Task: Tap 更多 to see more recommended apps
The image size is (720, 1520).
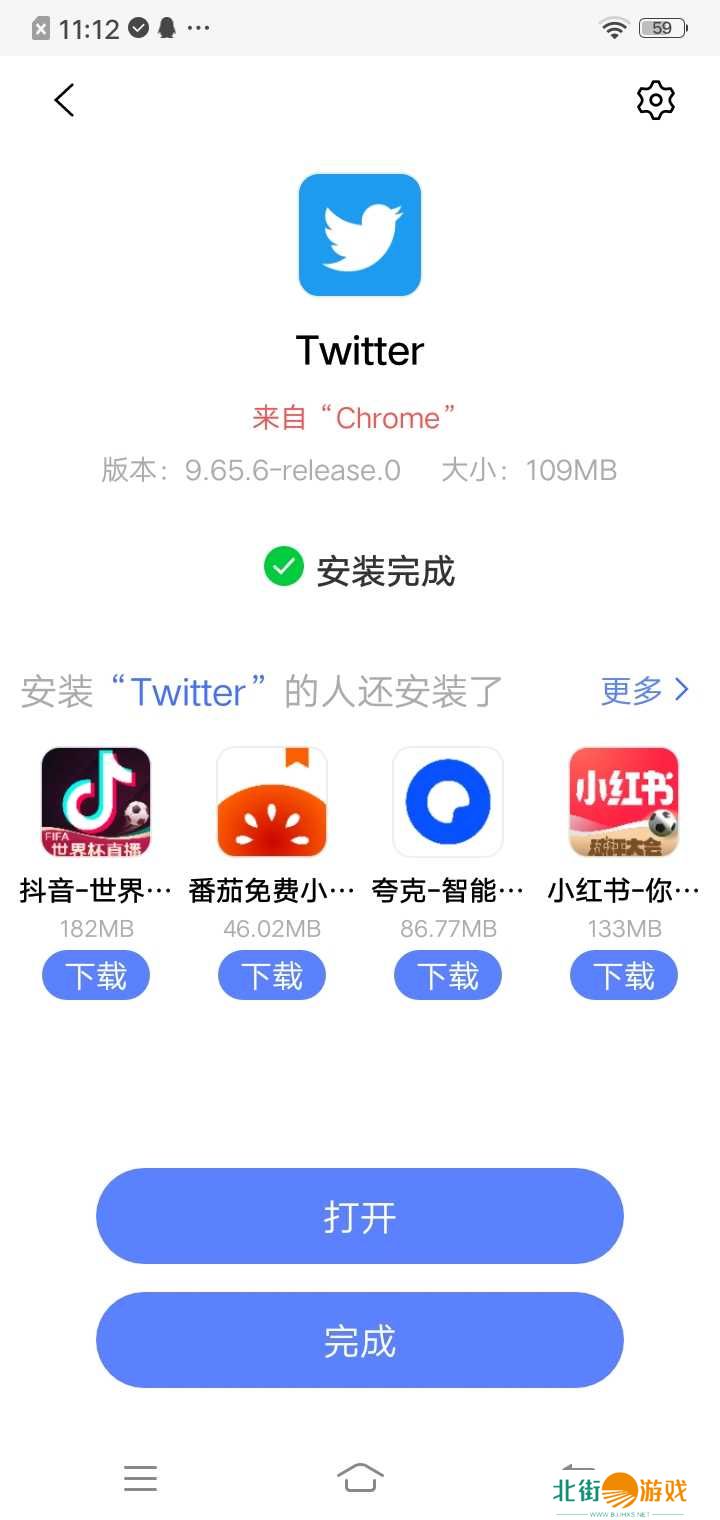Action: [645, 690]
